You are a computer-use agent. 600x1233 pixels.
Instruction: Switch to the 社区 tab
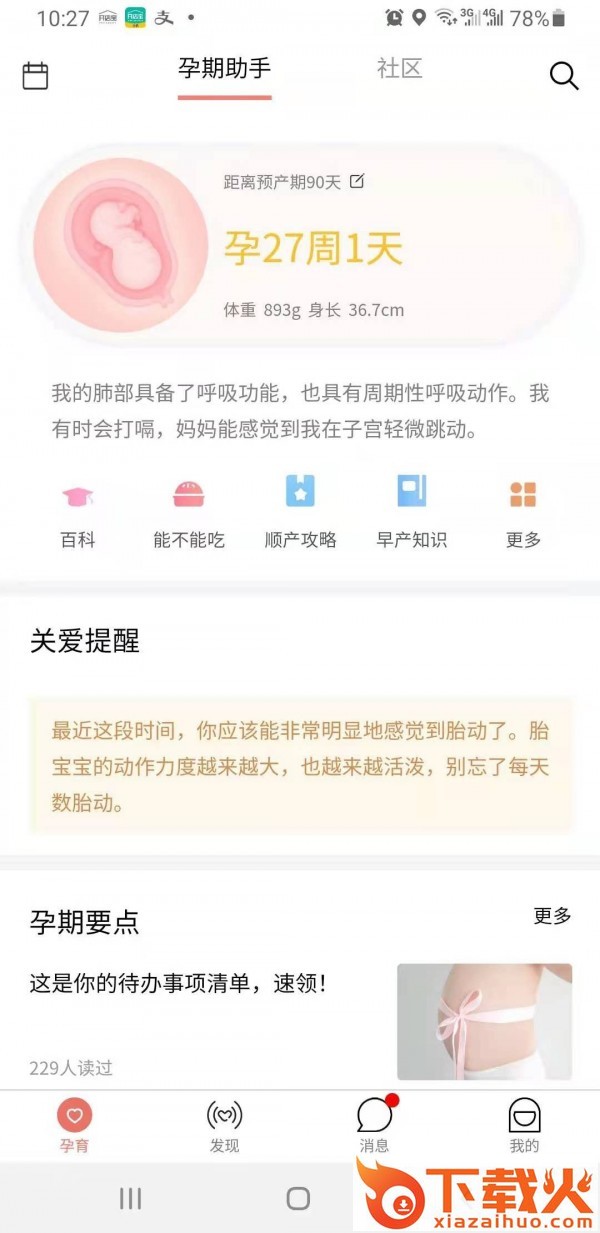point(399,69)
